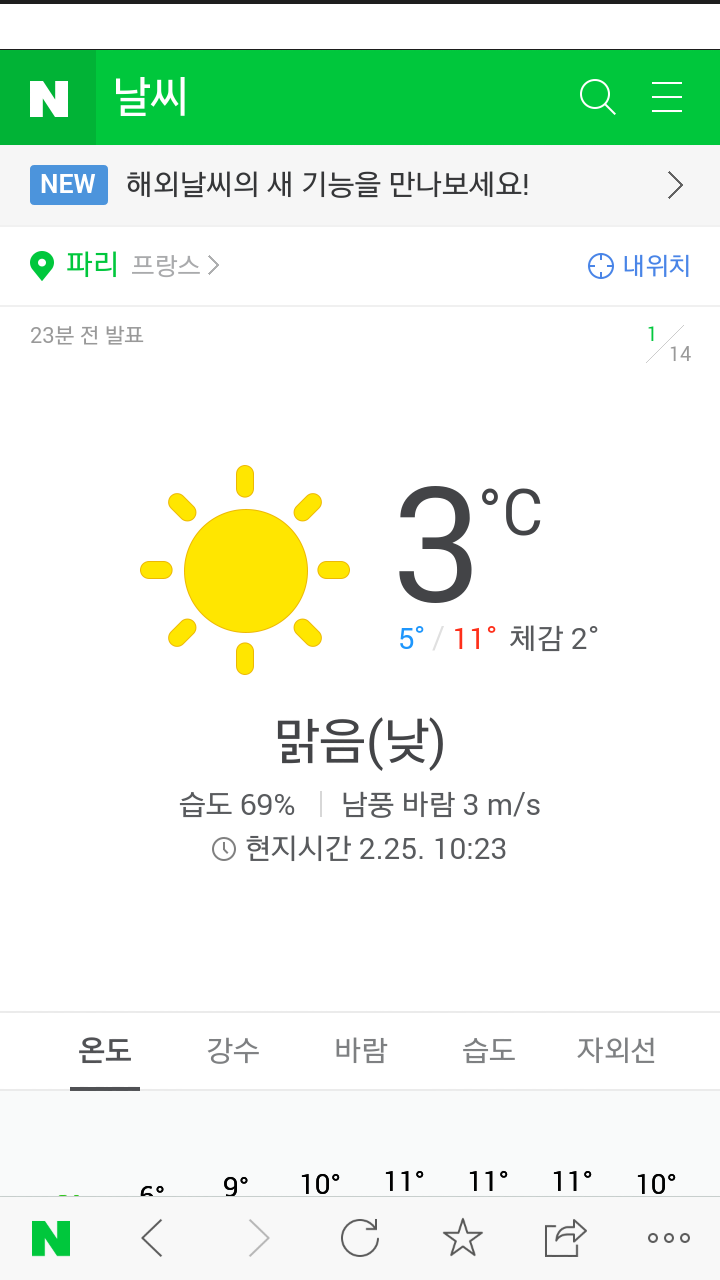The width and height of the screenshot is (720, 1280).
Task: Change the location from 파리 프랑스
Action: 125,265
